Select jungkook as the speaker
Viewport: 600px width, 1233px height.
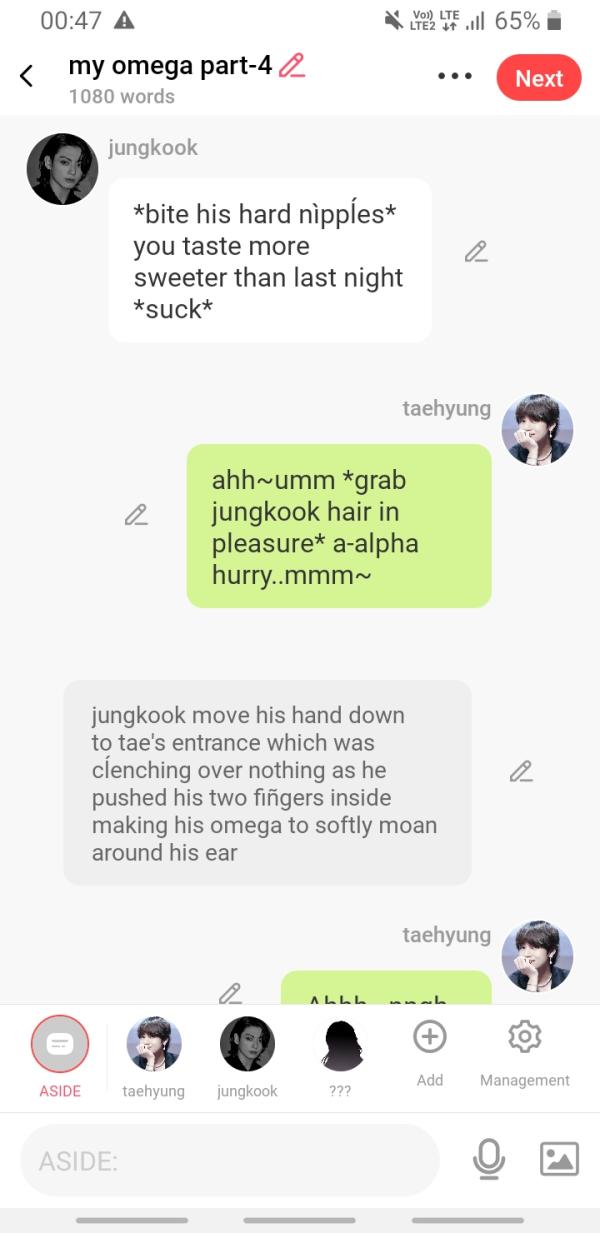[x=247, y=1045]
